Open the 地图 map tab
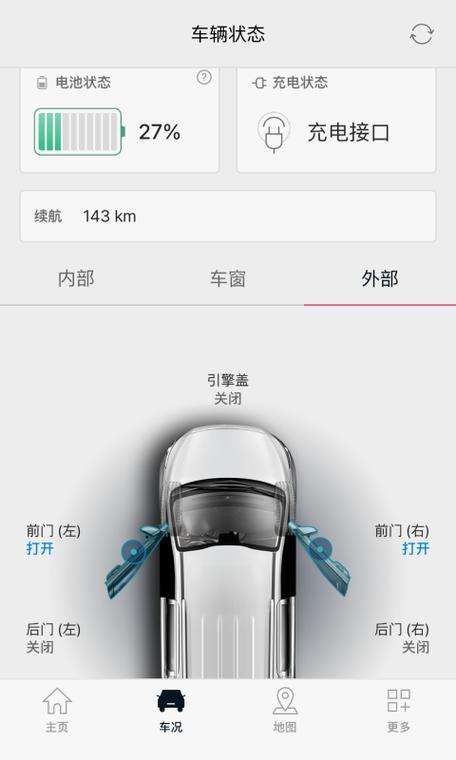This screenshot has width=456, height=760. click(x=285, y=710)
